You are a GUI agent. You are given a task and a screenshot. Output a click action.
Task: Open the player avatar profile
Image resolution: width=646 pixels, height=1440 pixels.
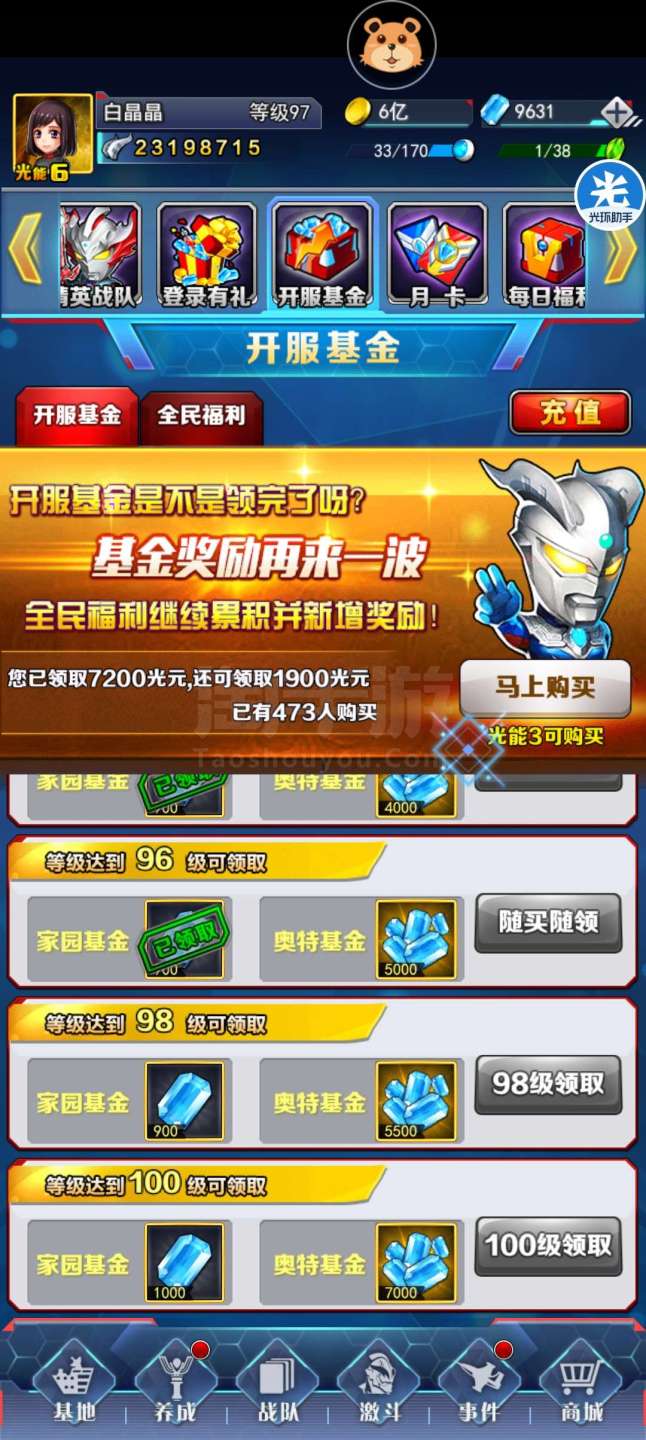coord(52,138)
